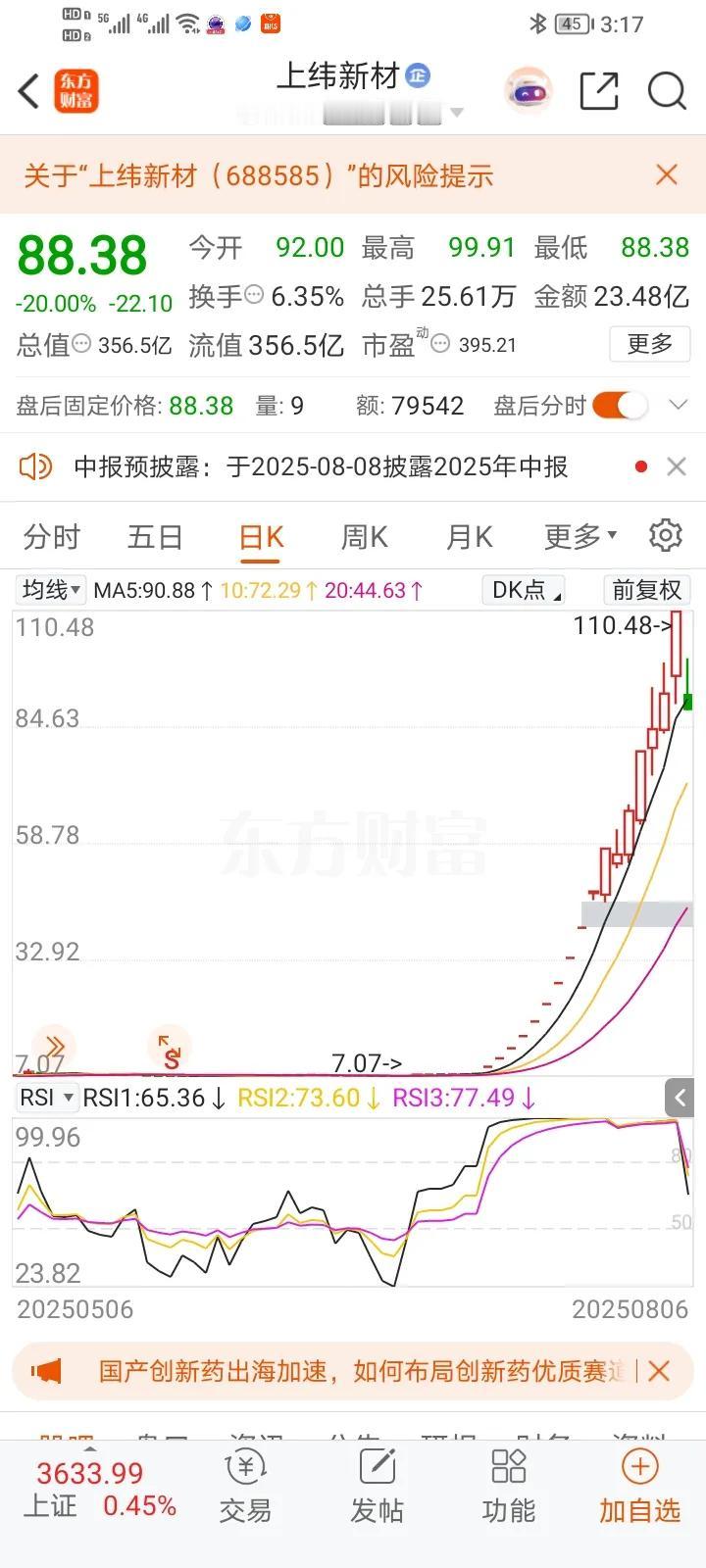706x1568 pixels.
Task: Close the 中报预披露 notice
Action: [677, 466]
